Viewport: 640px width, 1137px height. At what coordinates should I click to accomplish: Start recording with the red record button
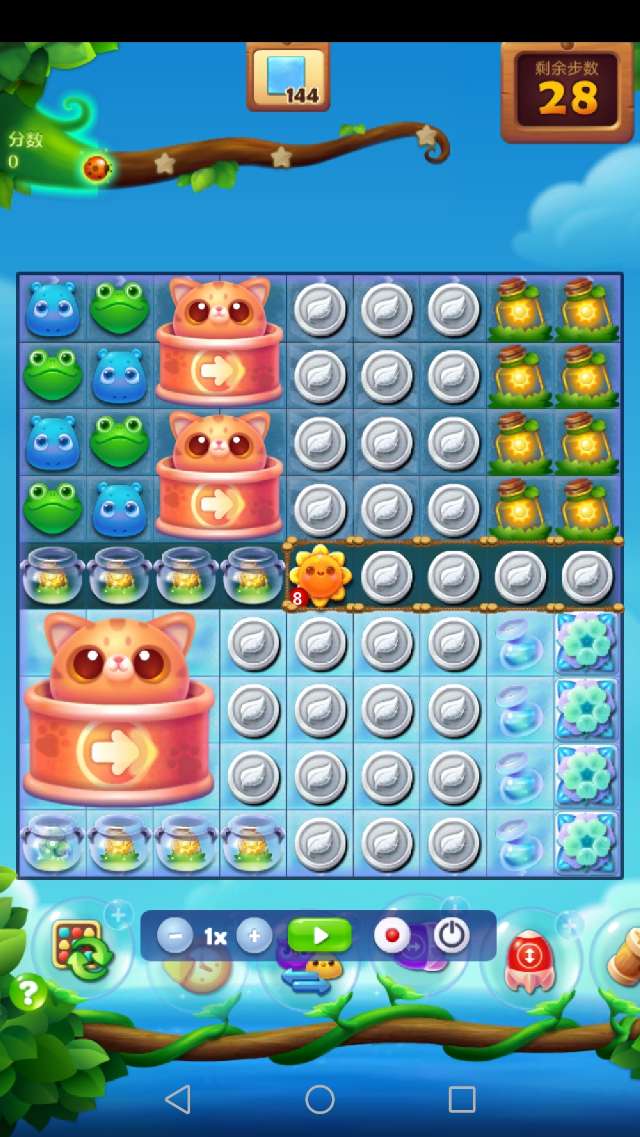[x=392, y=936]
